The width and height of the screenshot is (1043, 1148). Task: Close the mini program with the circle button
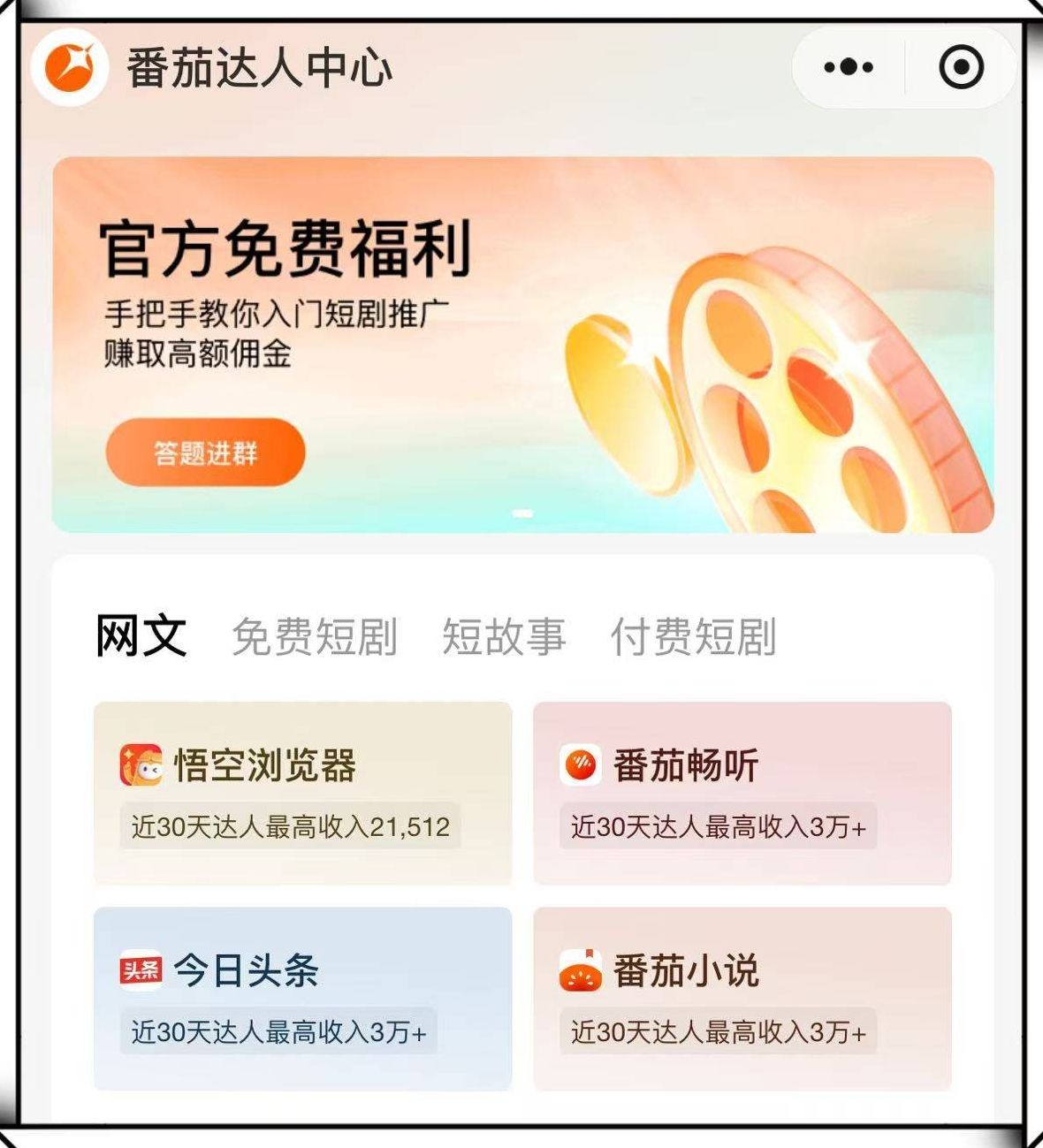(x=961, y=67)
